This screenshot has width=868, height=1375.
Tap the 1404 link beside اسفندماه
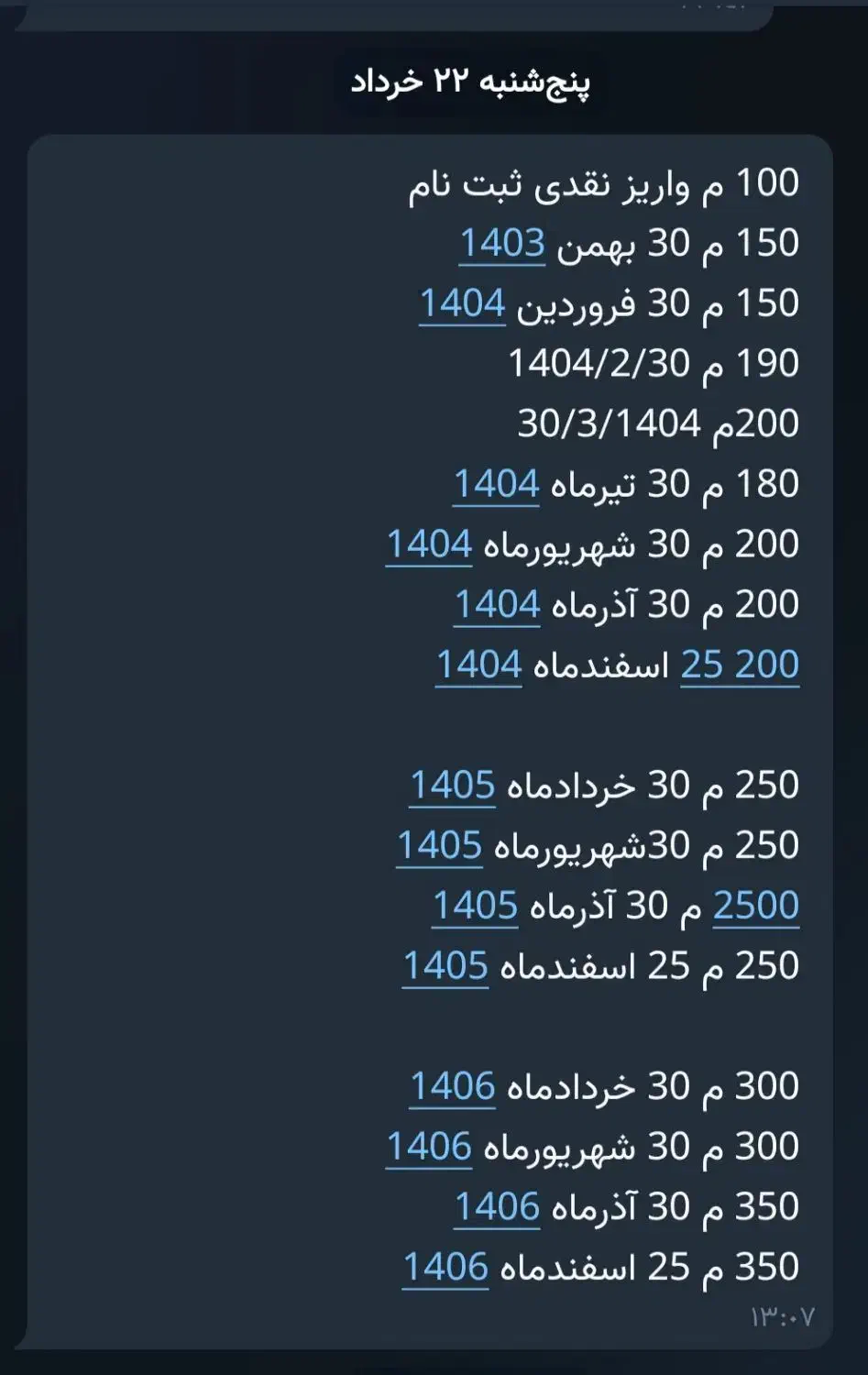click(x=478, y=665)
